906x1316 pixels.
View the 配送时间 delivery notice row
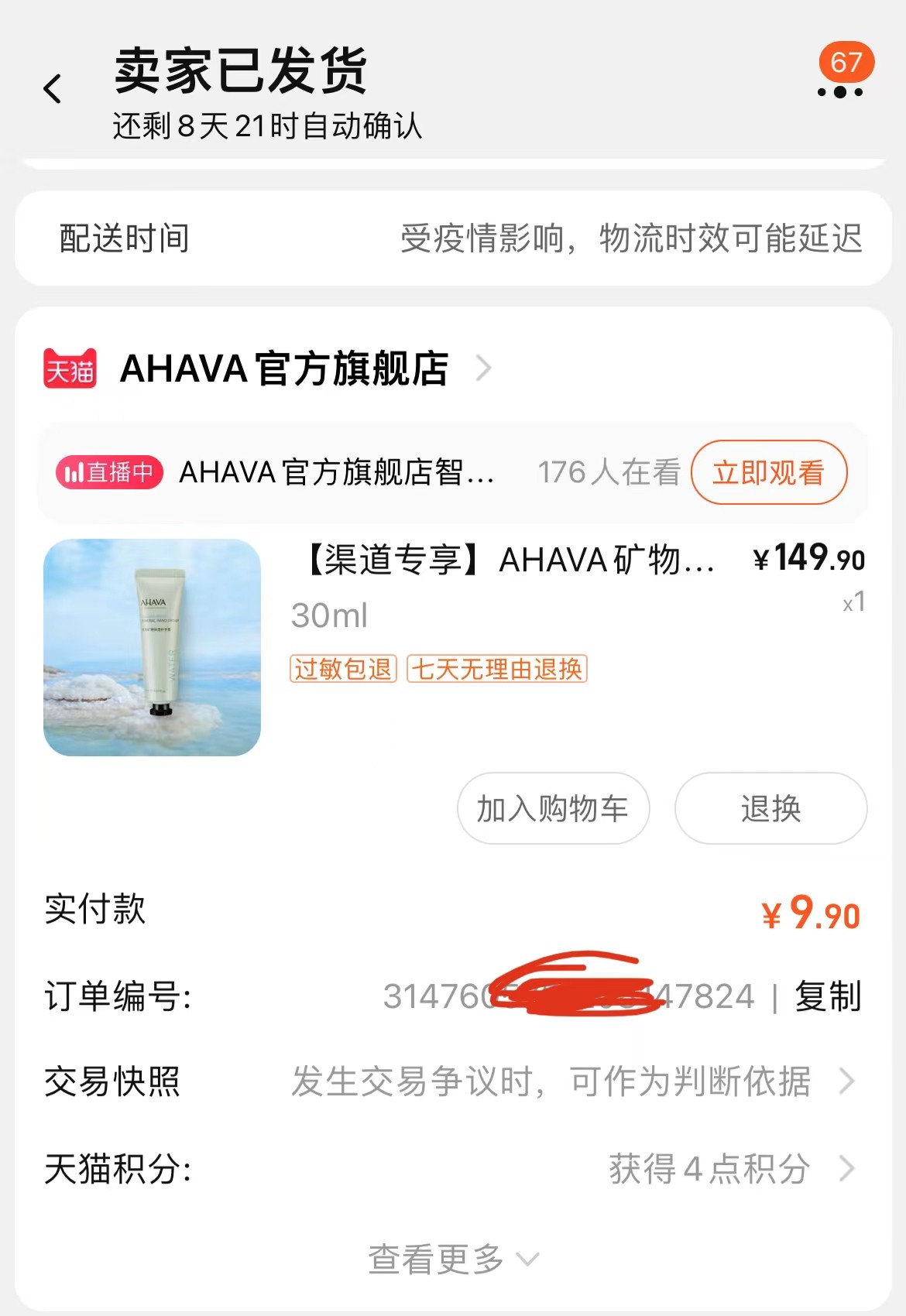point(120,240)
